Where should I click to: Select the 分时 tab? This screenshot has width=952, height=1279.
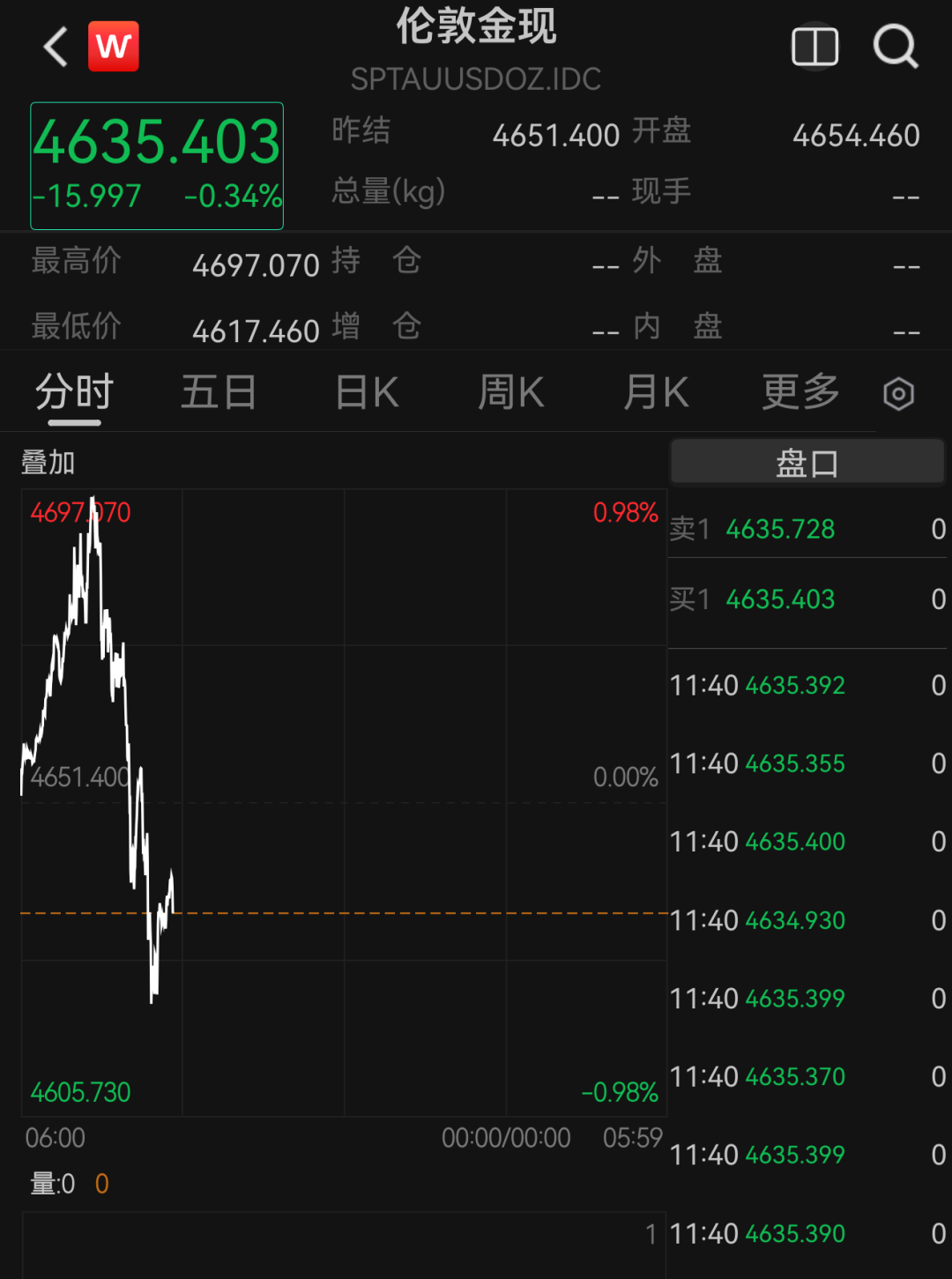tap(75, 392)
